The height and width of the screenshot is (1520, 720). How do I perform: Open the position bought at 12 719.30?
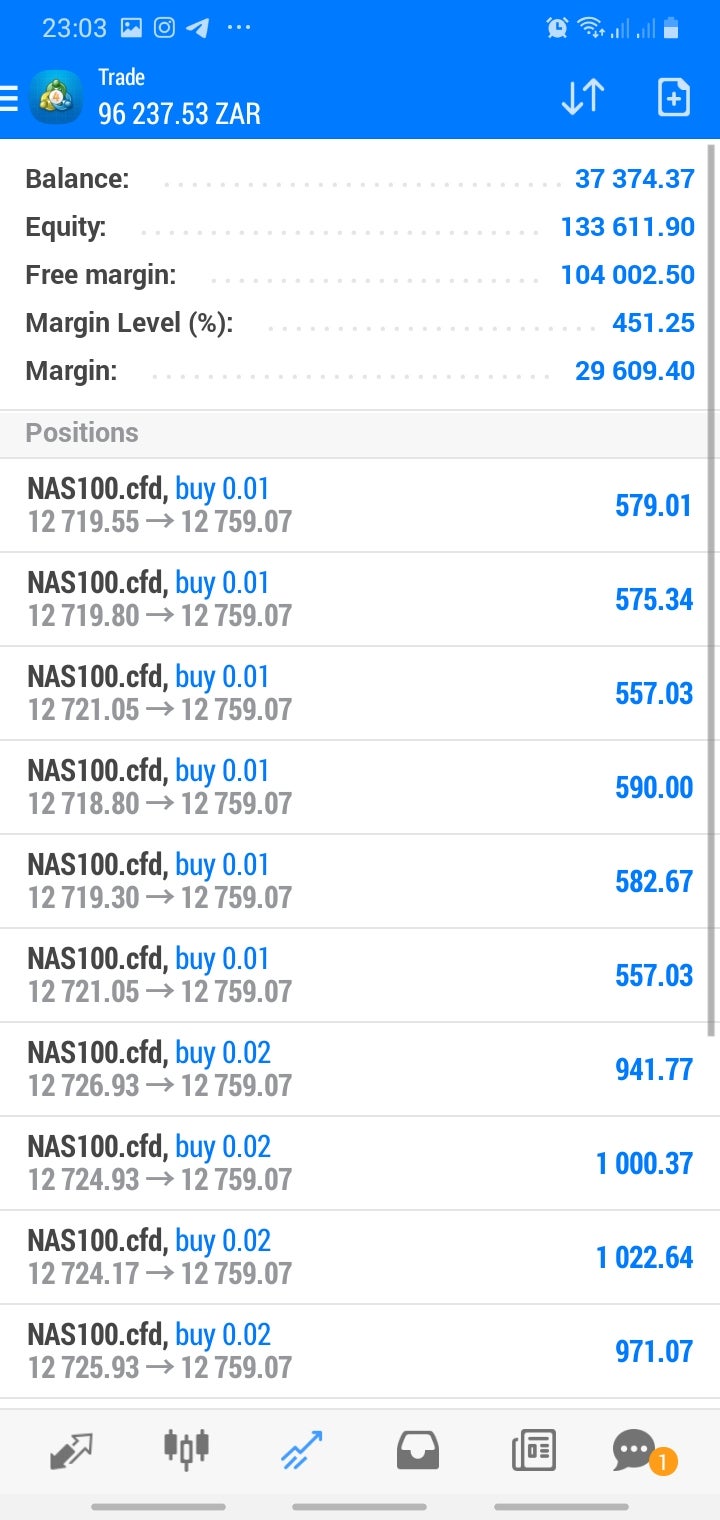click(x=360, y=882)
